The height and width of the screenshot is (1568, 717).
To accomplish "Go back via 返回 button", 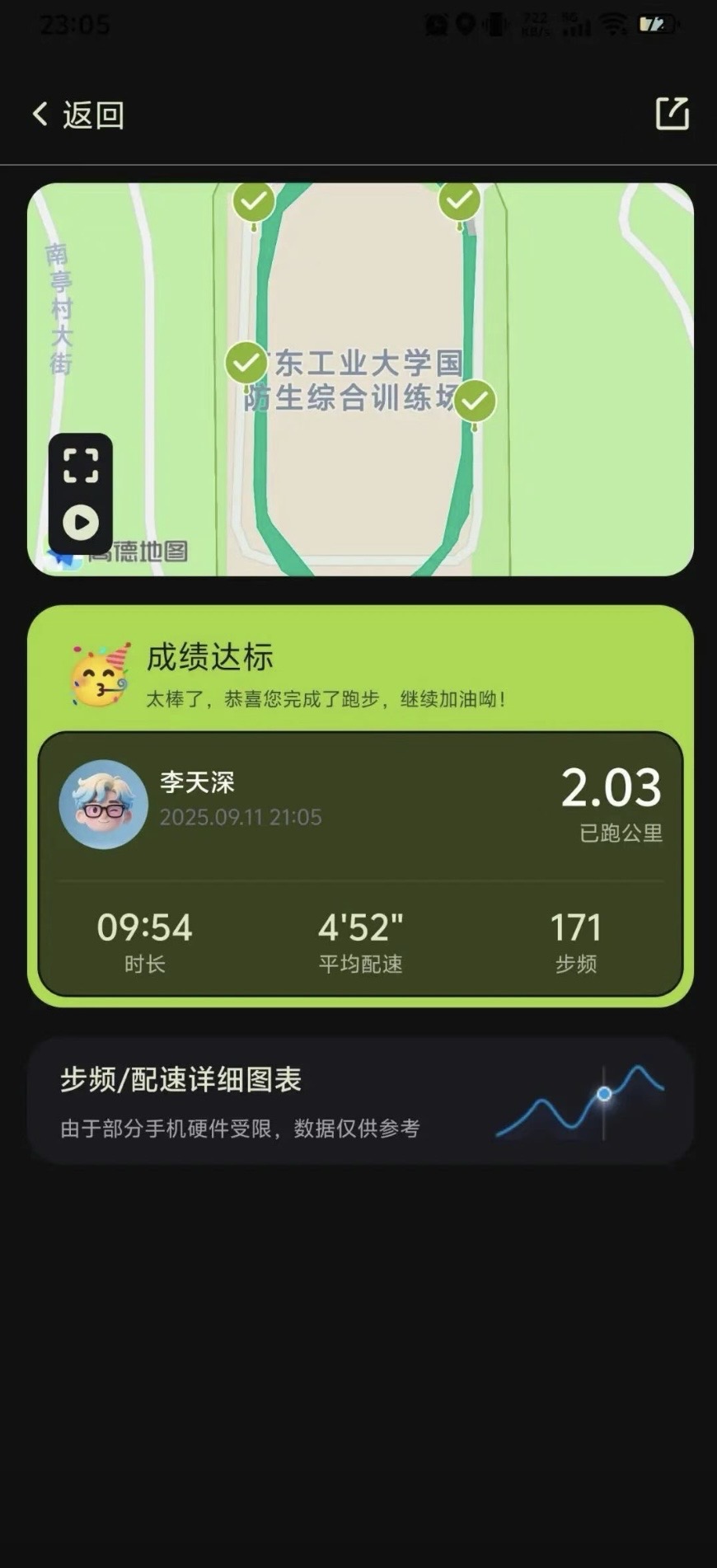I will point(77,115).
